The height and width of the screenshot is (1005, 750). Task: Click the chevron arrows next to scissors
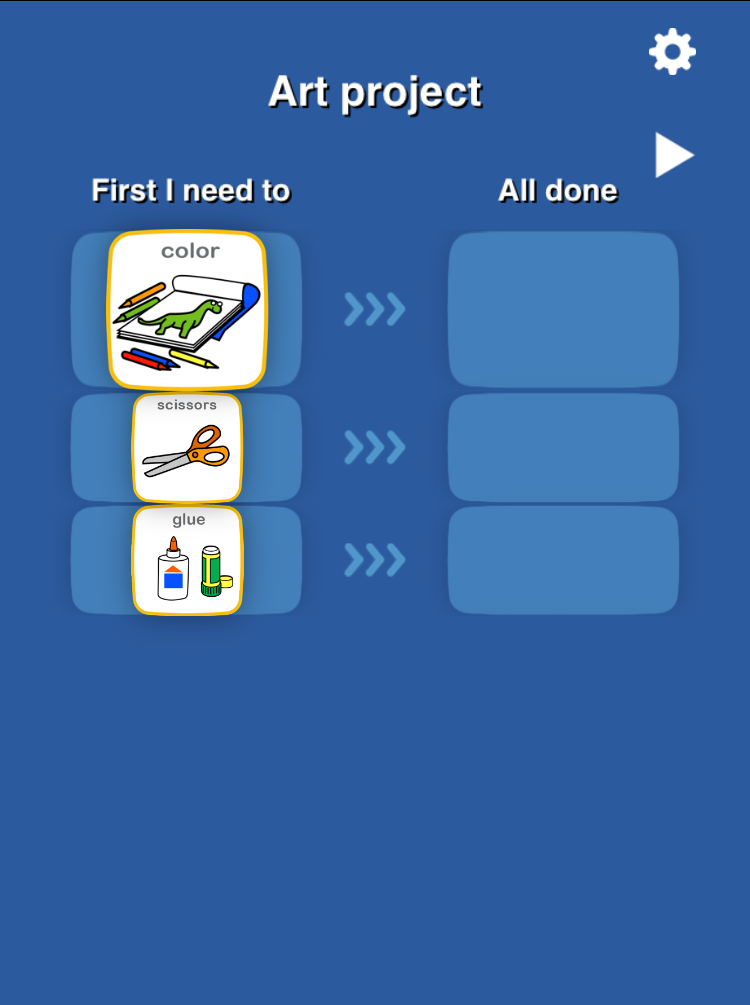pyautogui.click(x=375, y=448)
